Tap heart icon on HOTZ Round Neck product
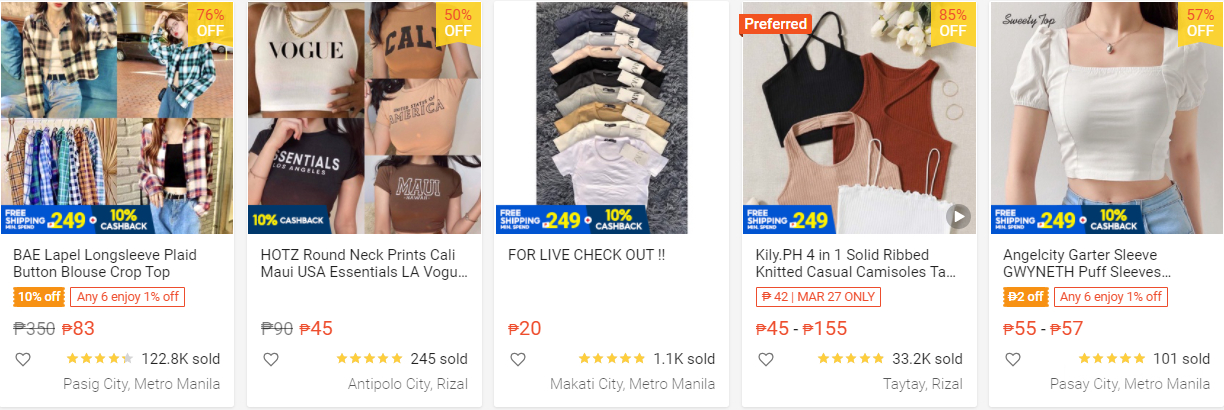This screenshot has height=410, width=1224. point(270,359)
